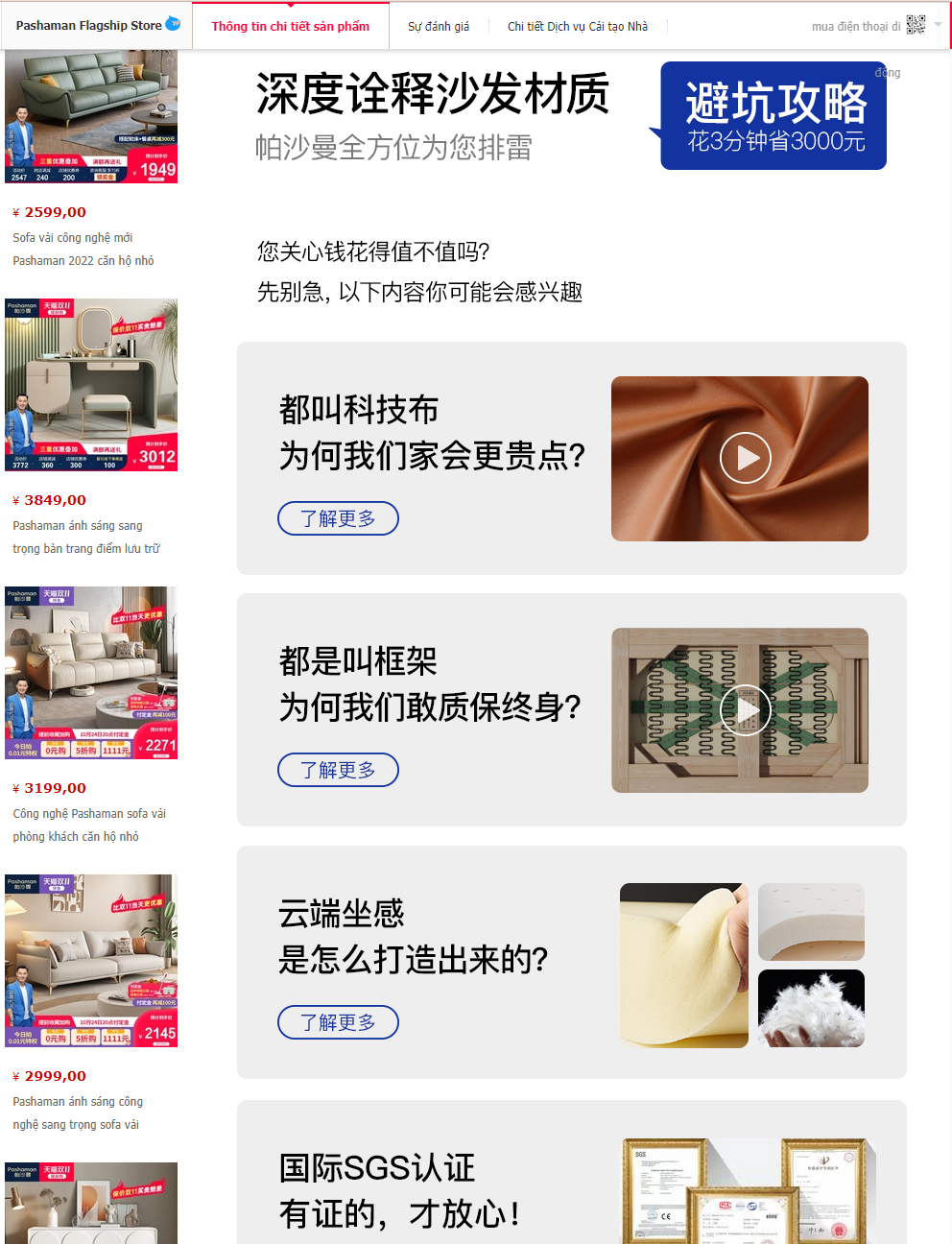This screenshot has height=1244, width=952.
Task: Open Chi tiết Dịch vụ Cải tạo Nhà tab
Action: [x=578, y=26]
